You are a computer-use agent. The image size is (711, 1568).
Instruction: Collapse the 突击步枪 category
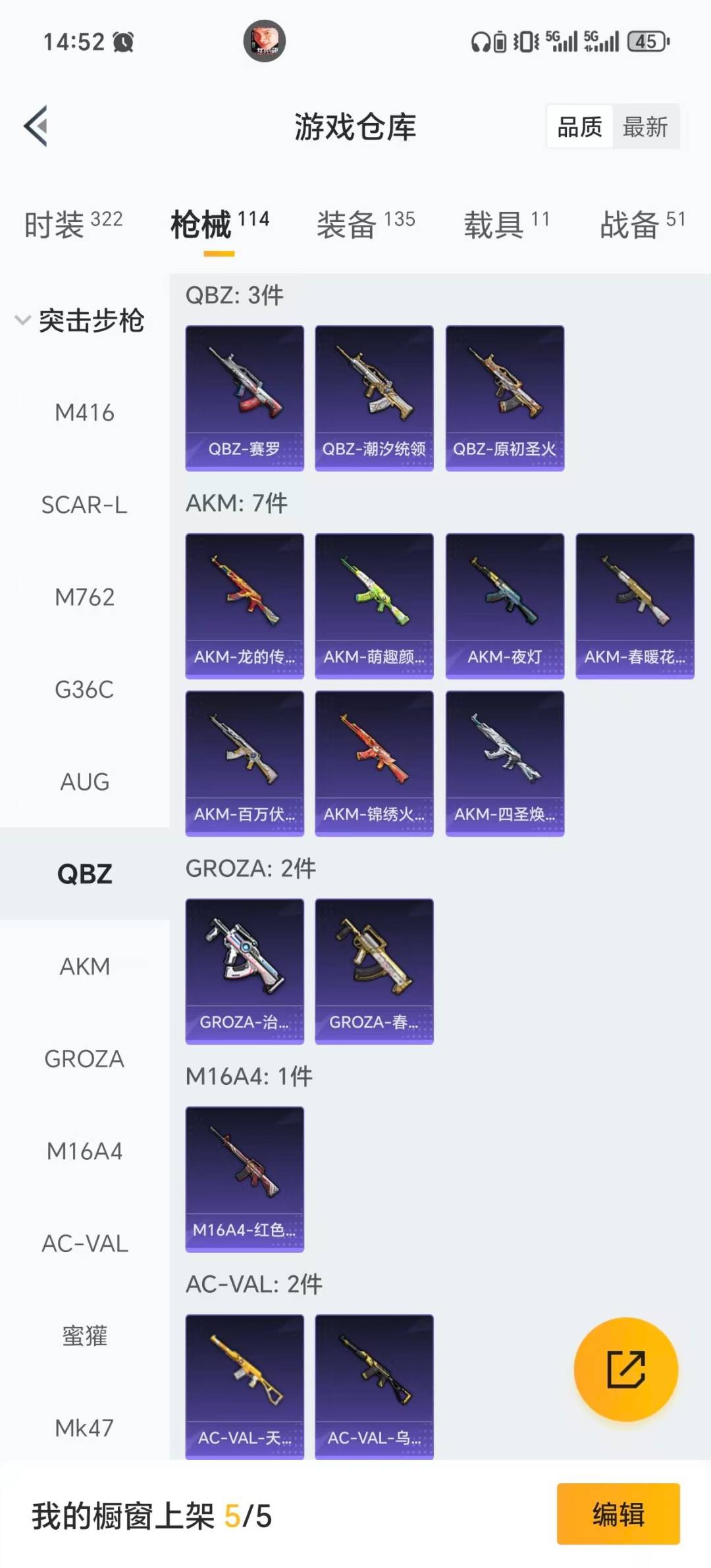pyautogui.click(x=79, y=321)
